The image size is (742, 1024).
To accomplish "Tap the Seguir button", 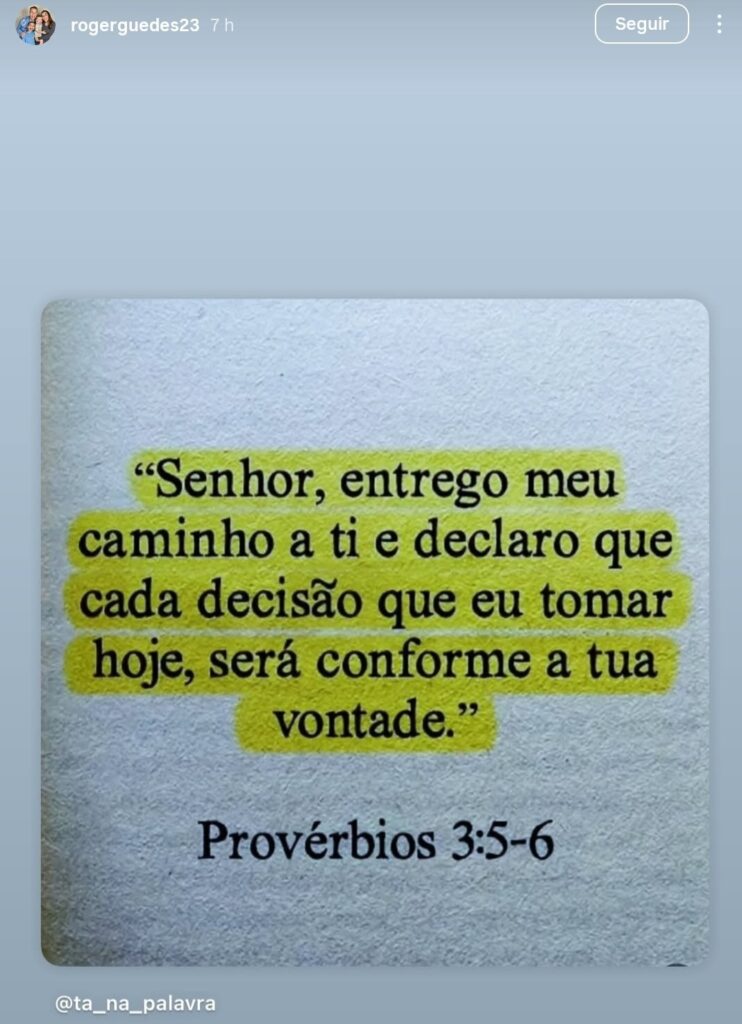I will (x=641, y=24).
